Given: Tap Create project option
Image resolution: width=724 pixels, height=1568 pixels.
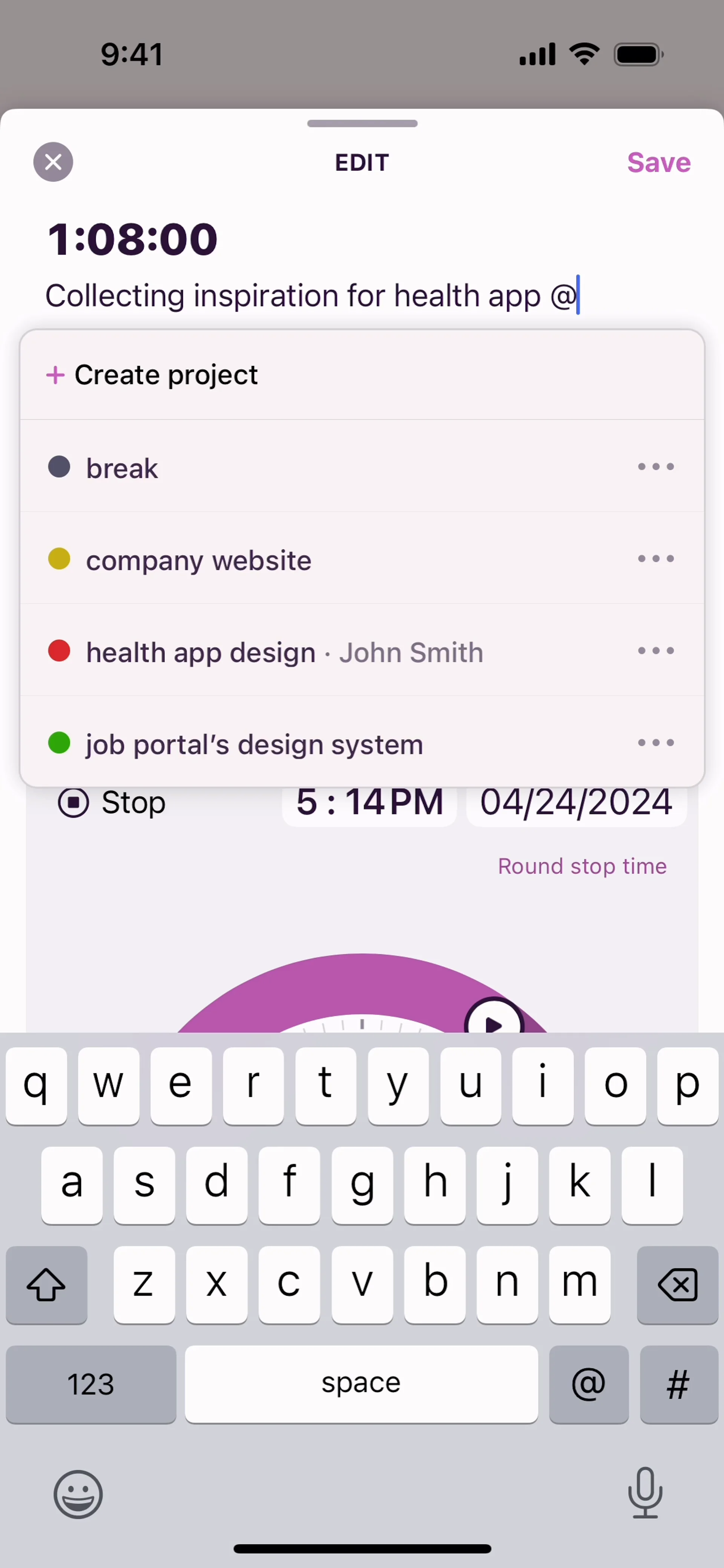Looking at the screenshot, I should click(x=165, y=375).
